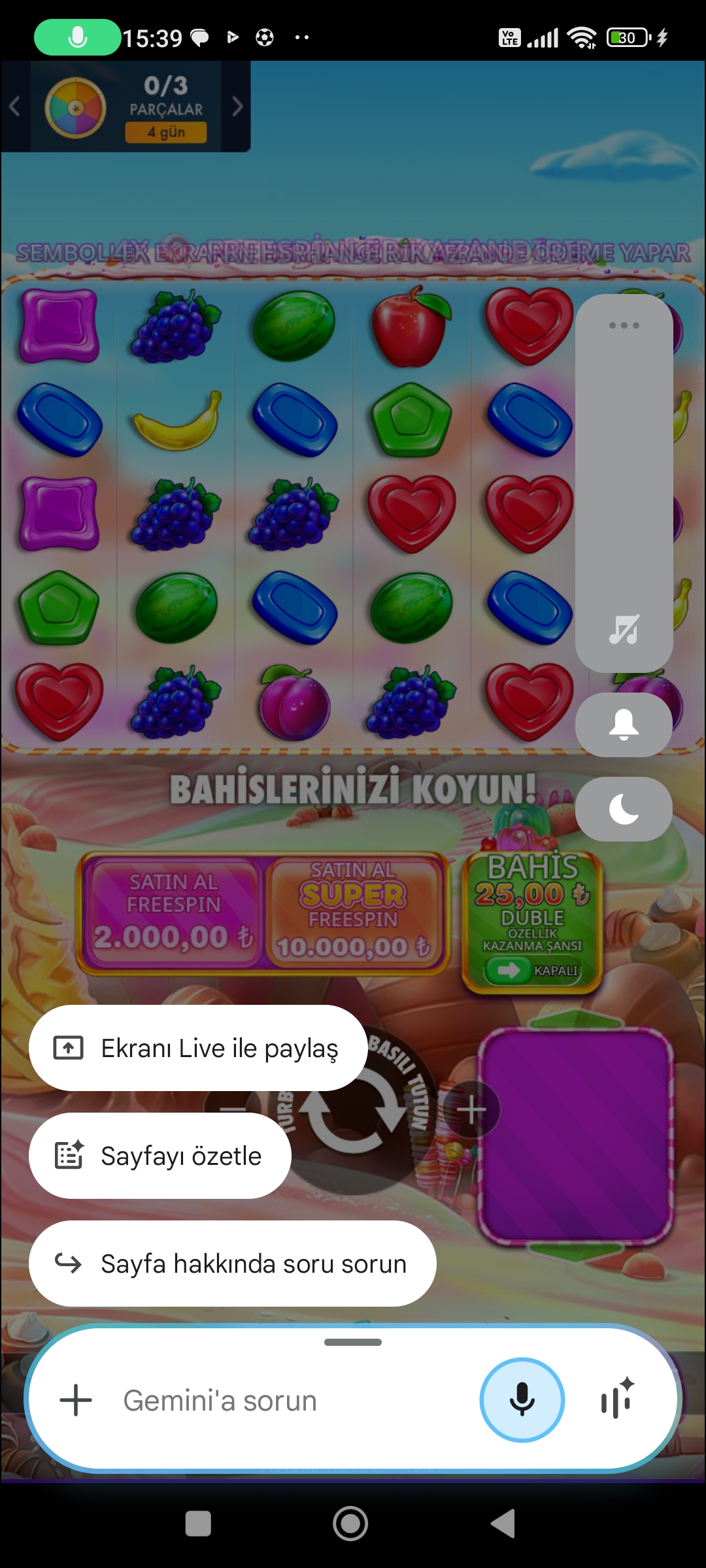
Task: Go to previous parçalar item arrow
Action: [x=14, y=106]
